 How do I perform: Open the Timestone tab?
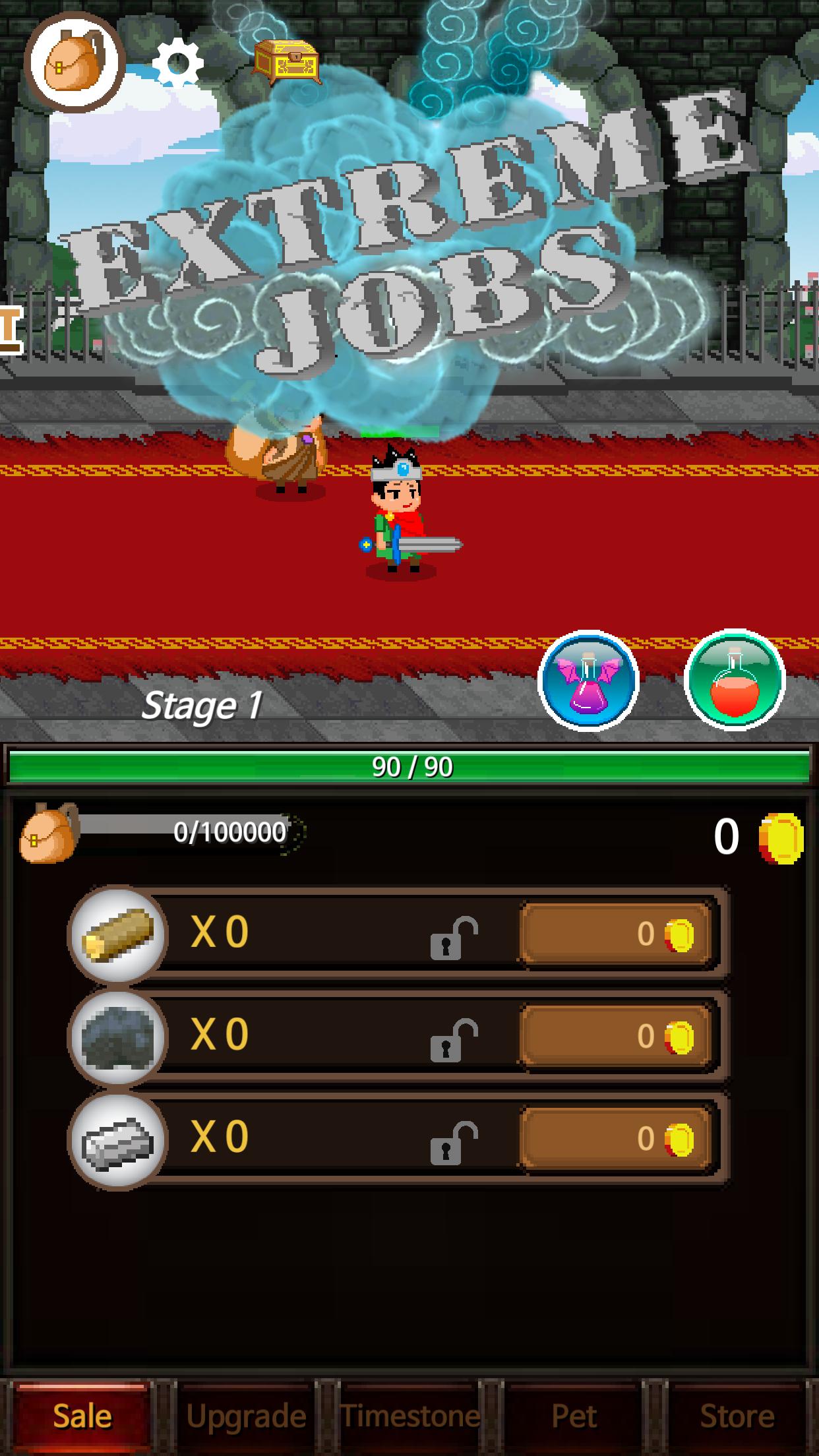409,1415
